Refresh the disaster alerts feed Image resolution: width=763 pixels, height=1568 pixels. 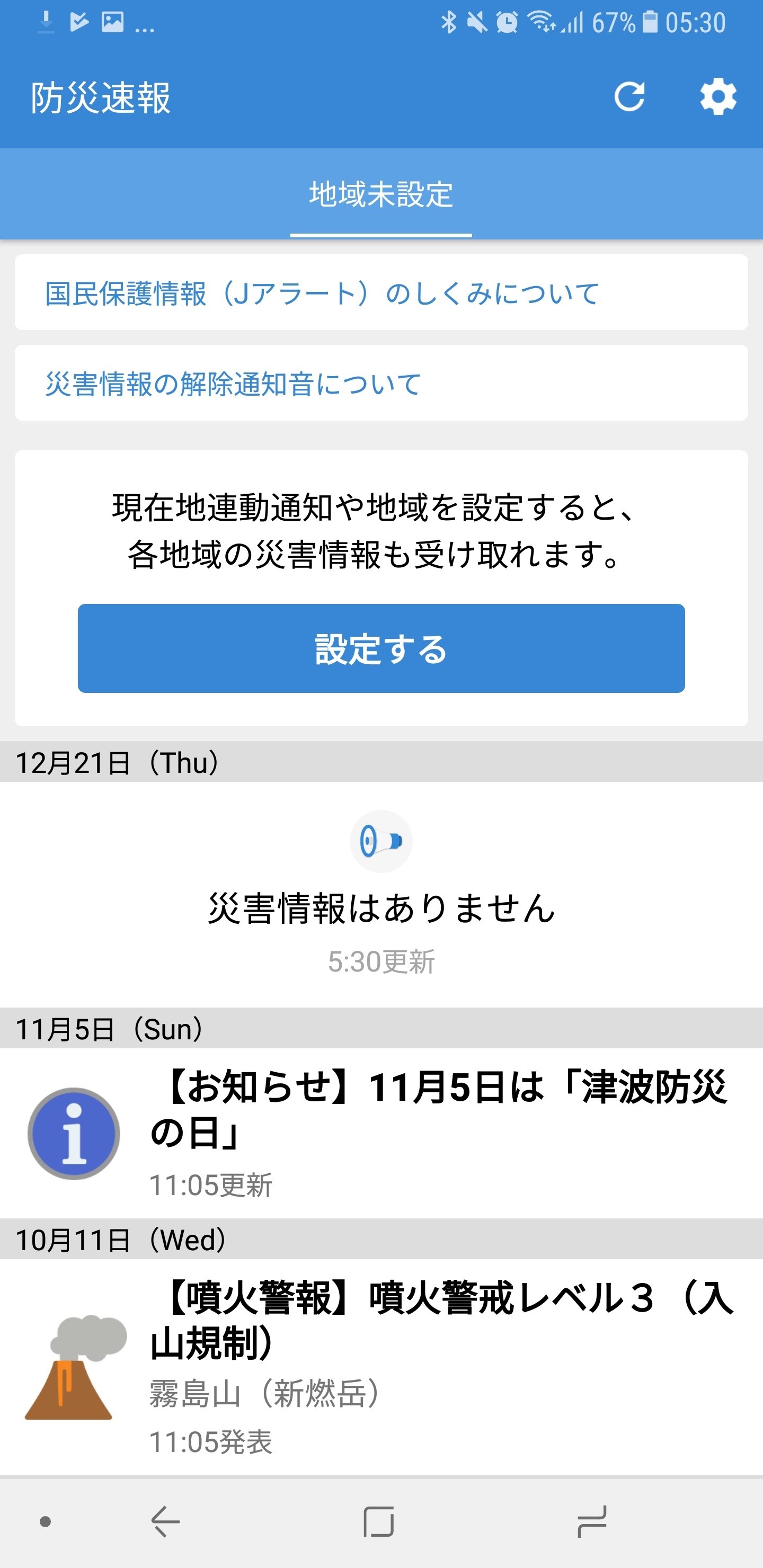pos(629,97)
